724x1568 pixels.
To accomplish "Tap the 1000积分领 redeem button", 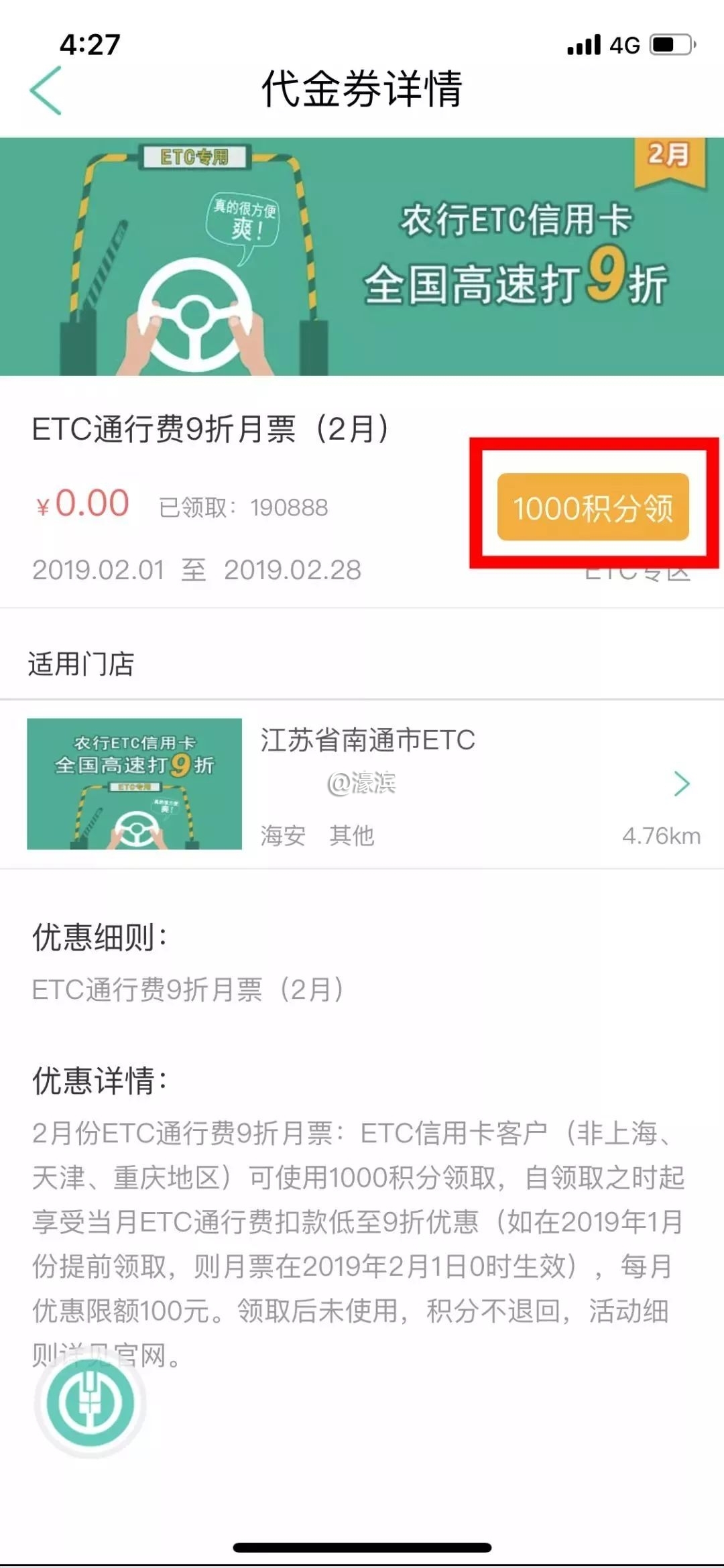I will point(593,507).
